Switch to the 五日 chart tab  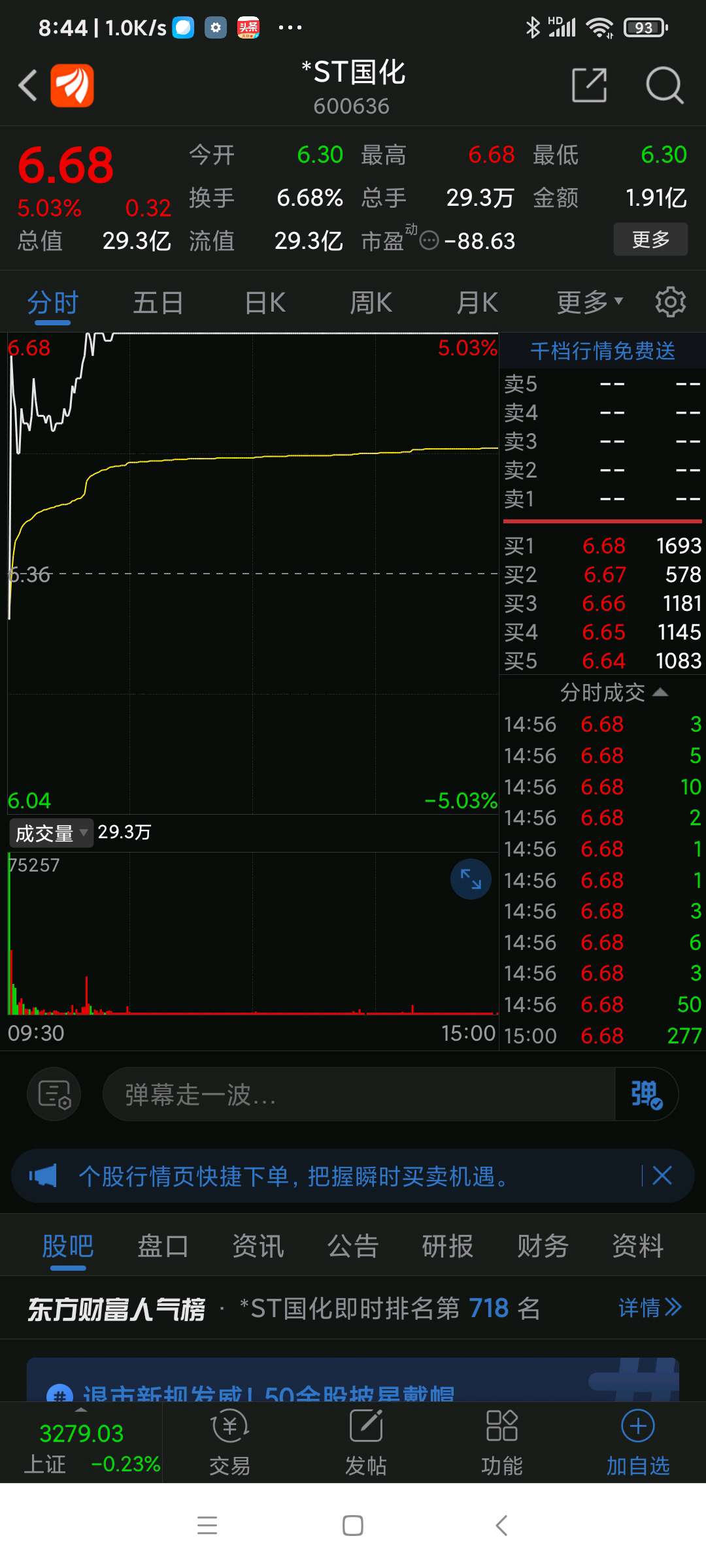click(158, 303)
